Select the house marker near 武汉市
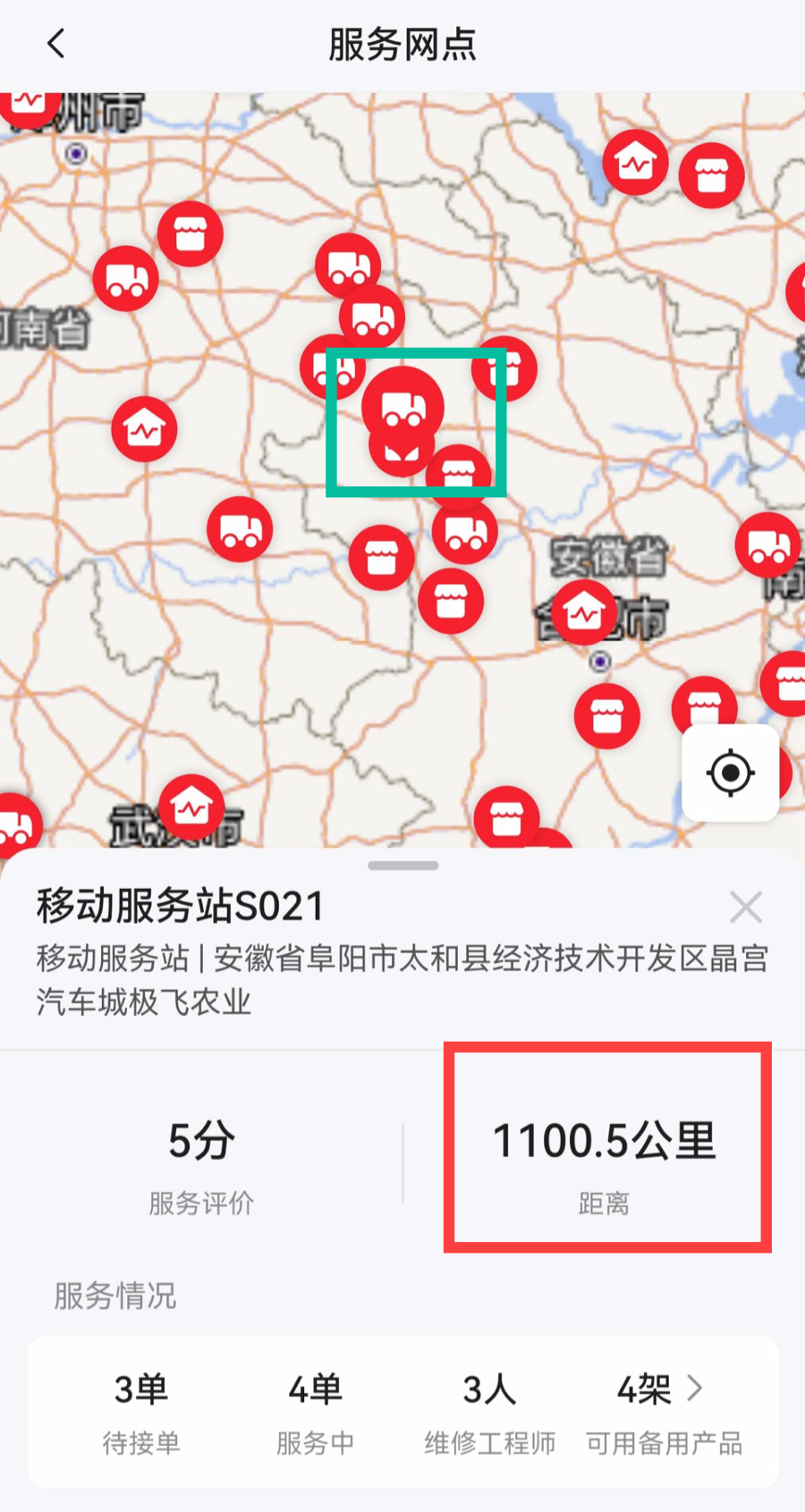805x1512 pixels. [x=191, y=807]
